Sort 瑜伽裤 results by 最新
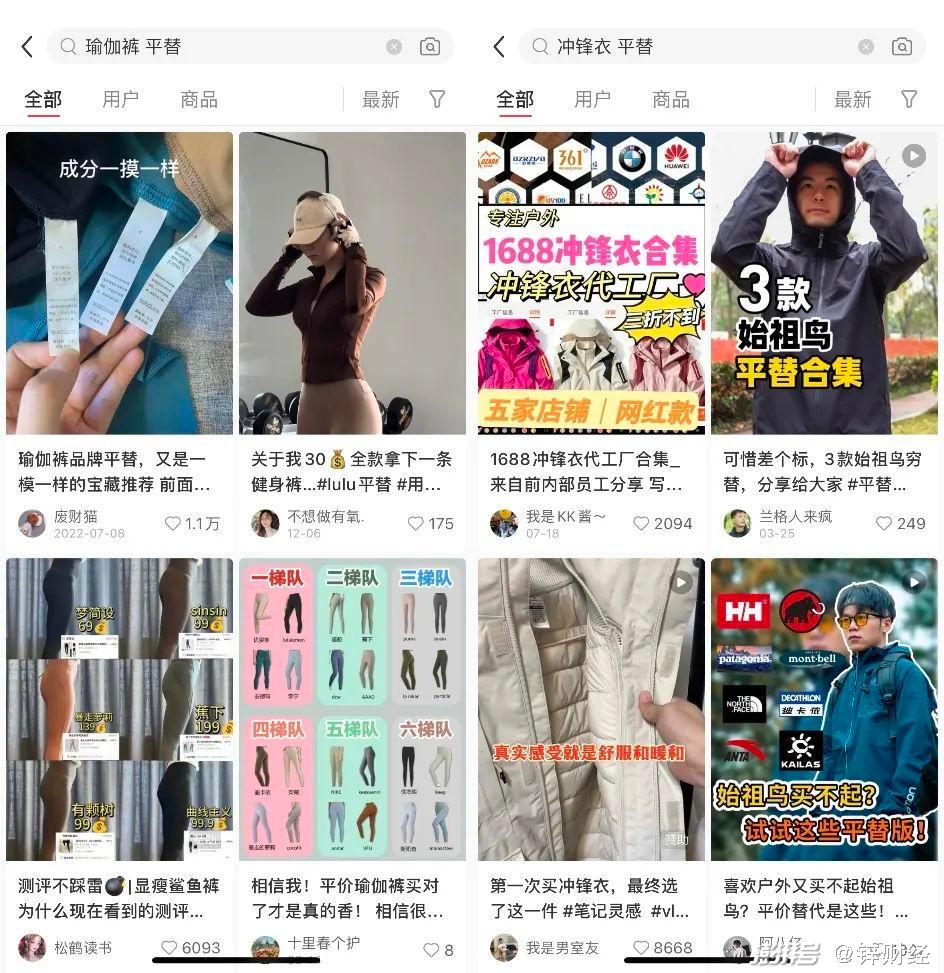This screenshot has height=973, width=944. click(380, 99)
